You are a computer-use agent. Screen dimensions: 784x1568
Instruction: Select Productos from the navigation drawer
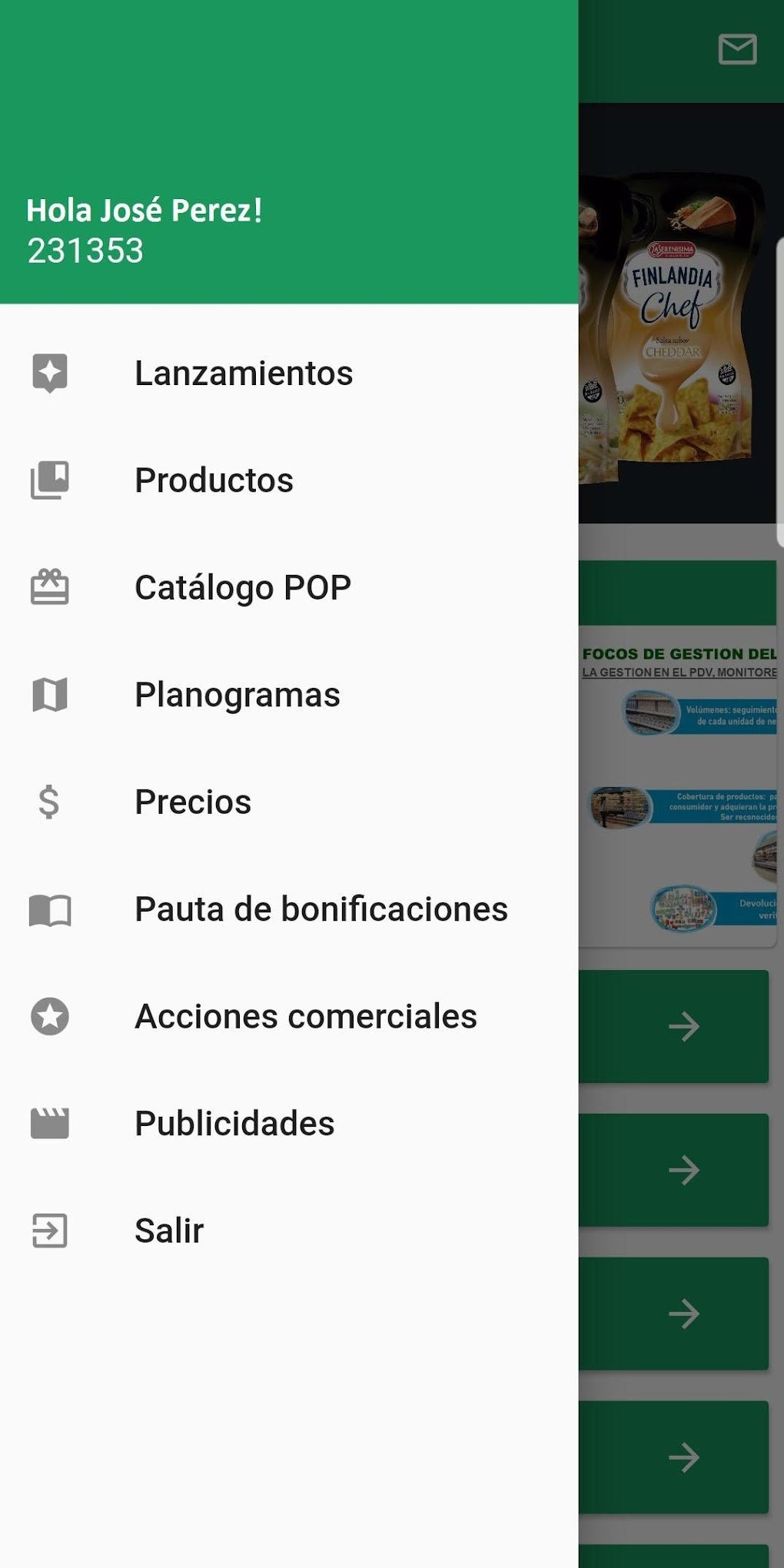pos(213,480)
